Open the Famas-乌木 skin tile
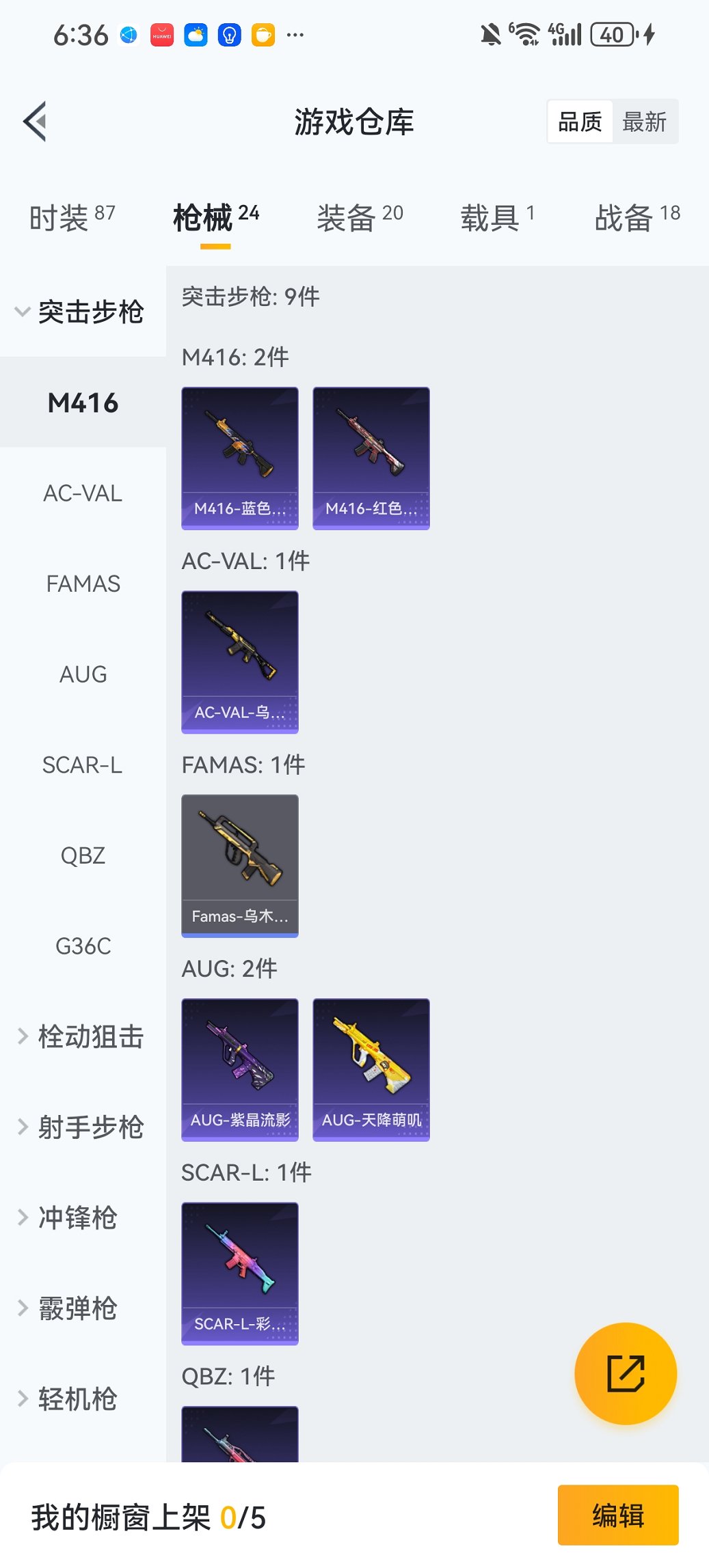 tap(240, 866)
